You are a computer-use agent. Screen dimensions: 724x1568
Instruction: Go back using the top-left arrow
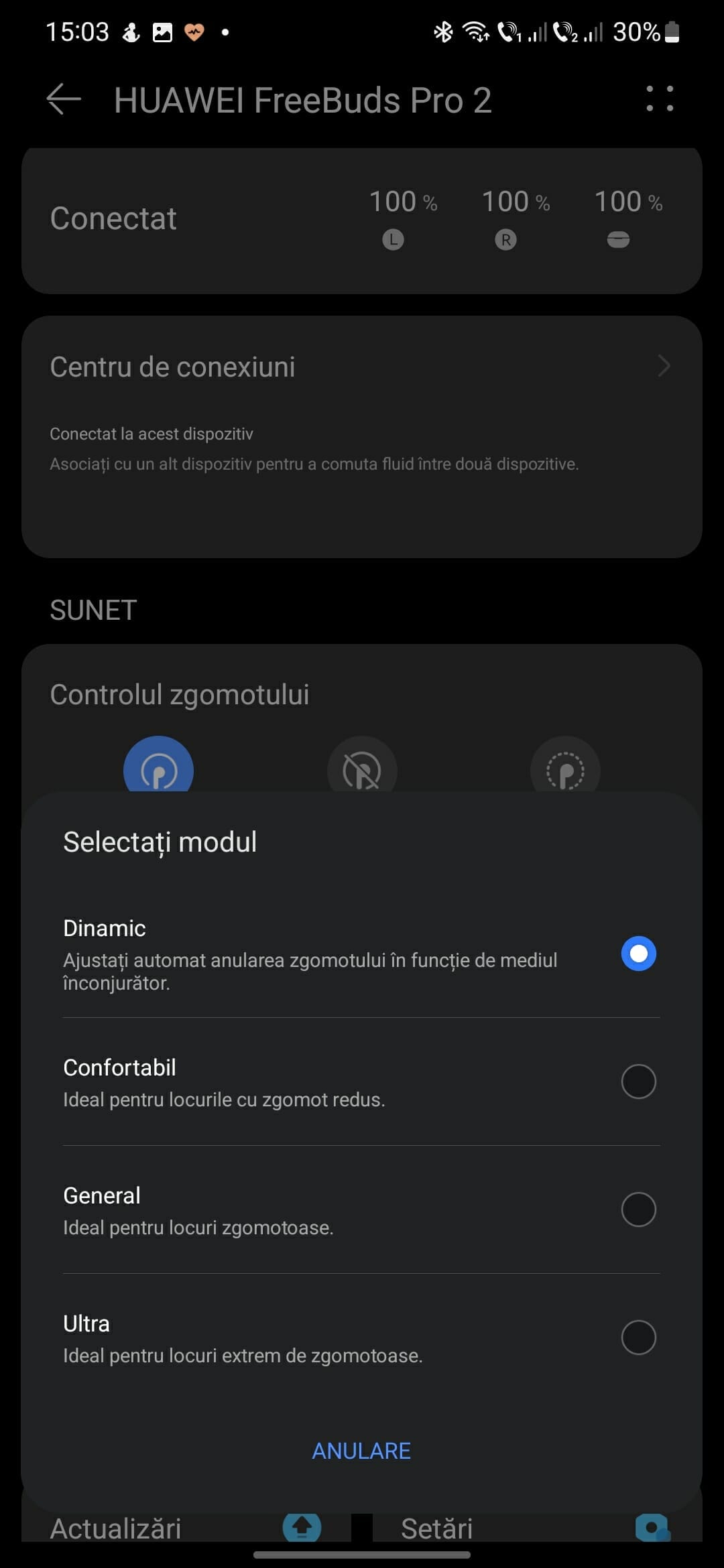(64, 99)
